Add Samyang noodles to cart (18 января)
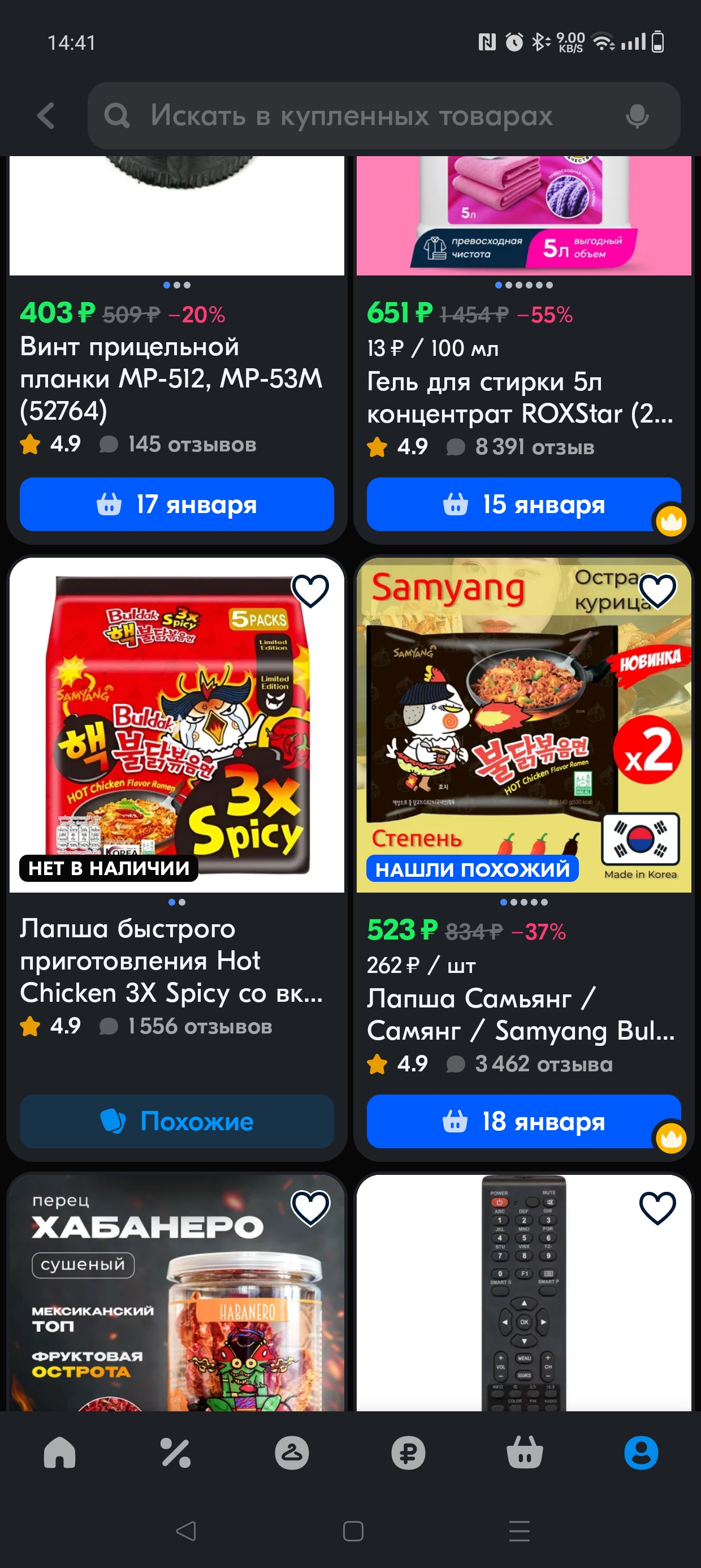701x1568 pixels. pos(523,1121)
